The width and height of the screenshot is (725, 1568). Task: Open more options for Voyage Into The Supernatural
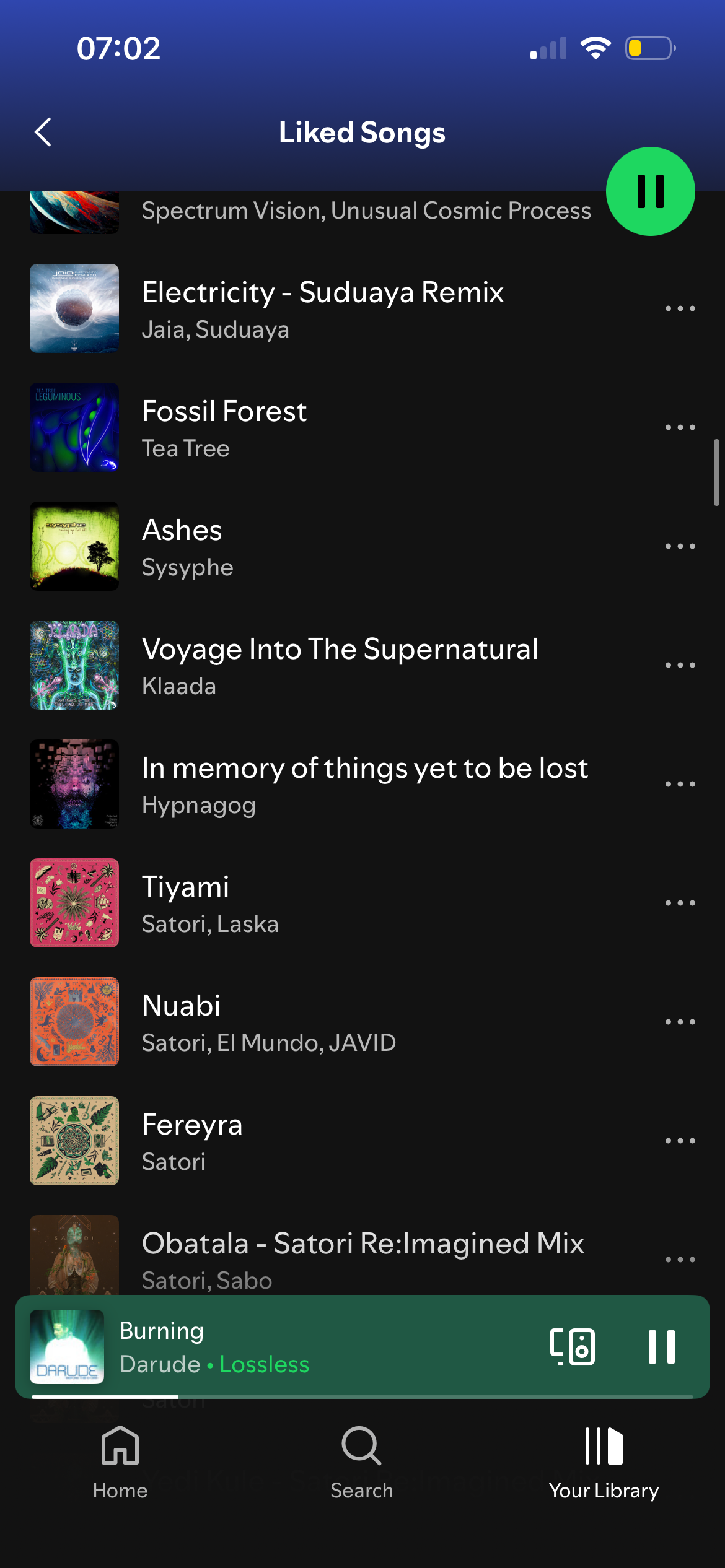coord(680,665)
